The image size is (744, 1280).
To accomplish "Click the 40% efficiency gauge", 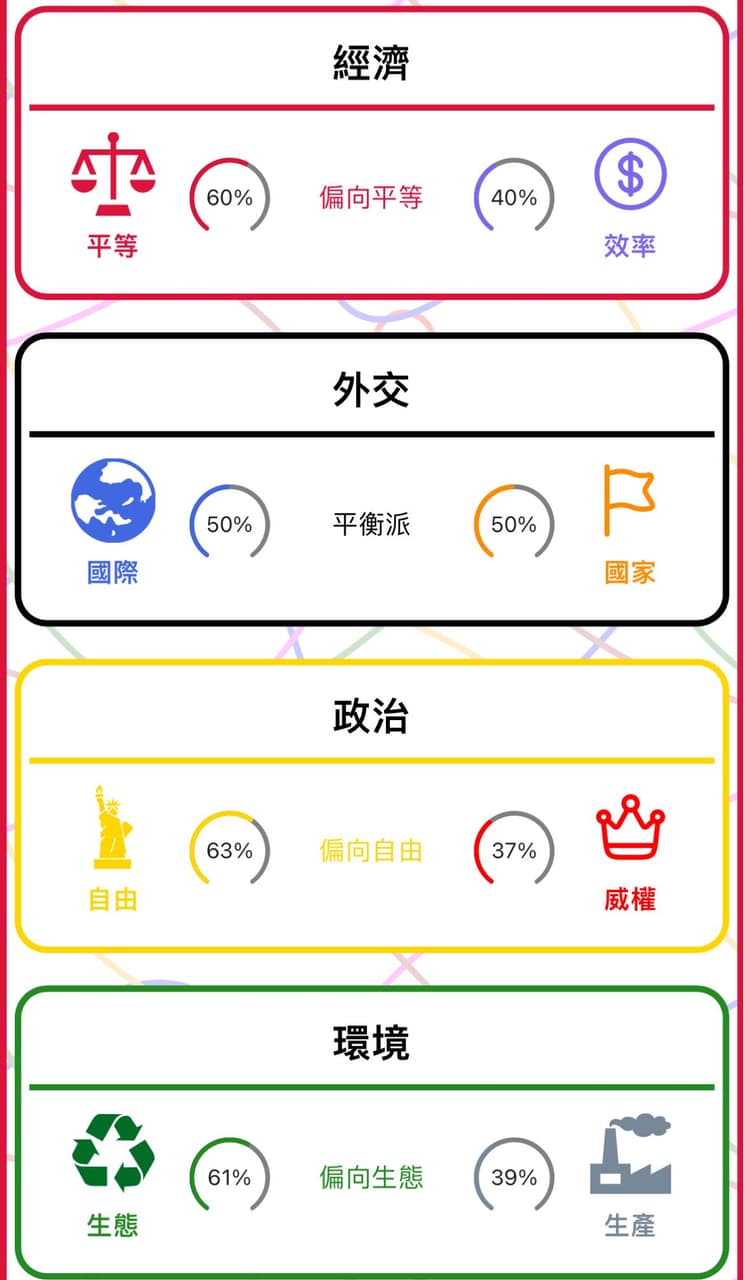I will tap(513, 198).
